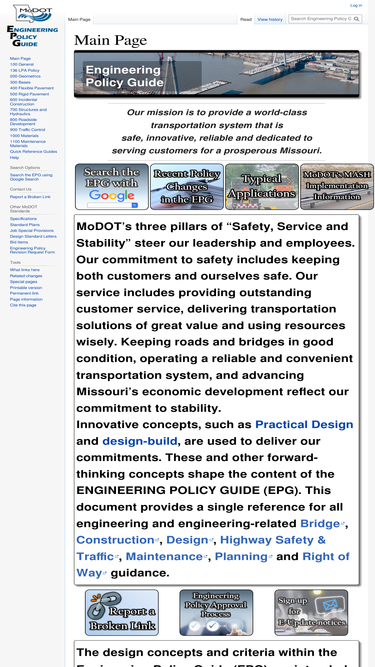Image resolution: width=375 pixels, height=667 pixels.
Task: Open Engineering Policy Approval Process tile
Action: pyautogui.click(x=216, y=613)
